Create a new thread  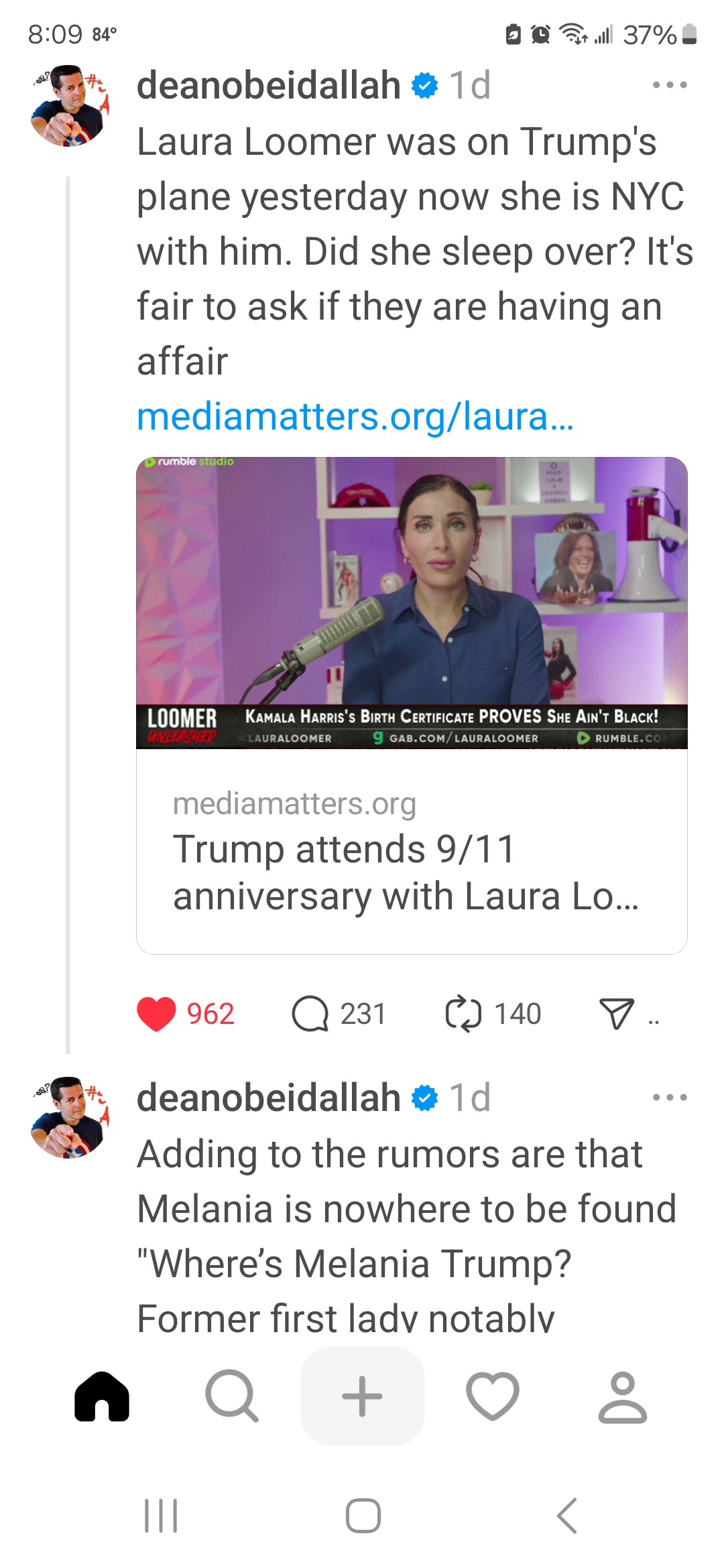pyautogui.click(x=362, y=1396)
